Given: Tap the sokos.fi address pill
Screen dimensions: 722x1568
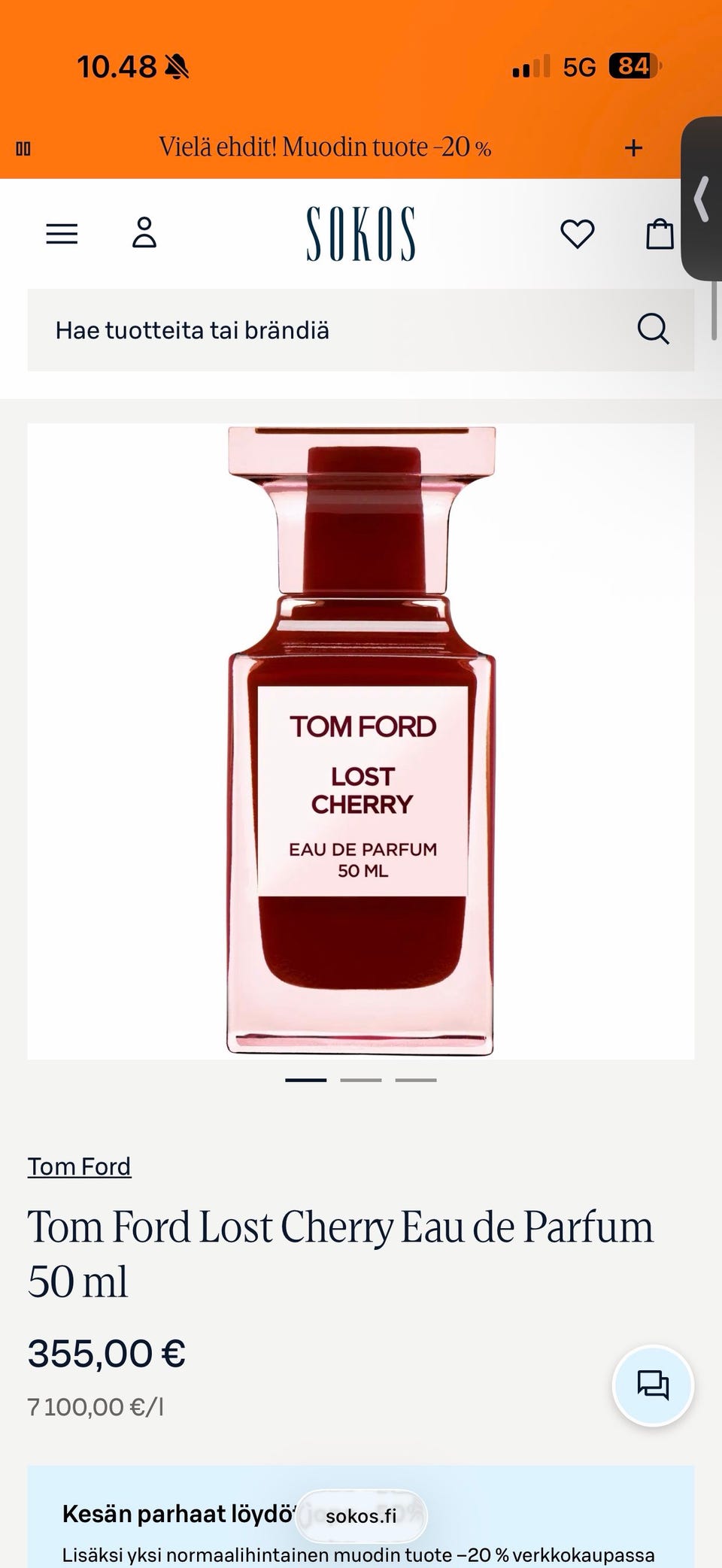Looking at the screenshot, I should tap(361, 1515).
